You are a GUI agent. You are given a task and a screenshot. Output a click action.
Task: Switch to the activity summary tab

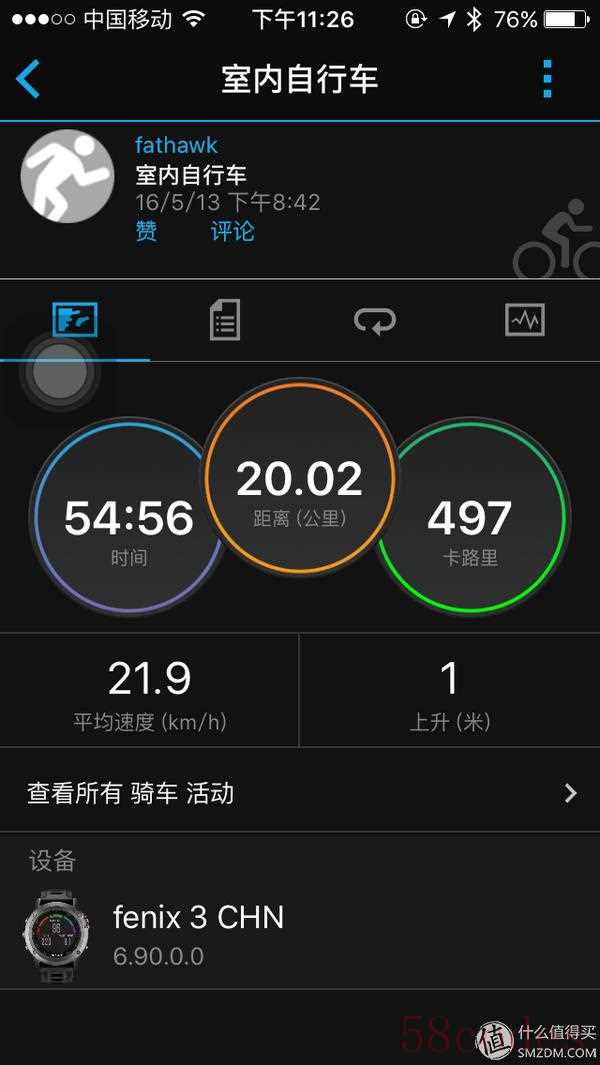(75, 321)
